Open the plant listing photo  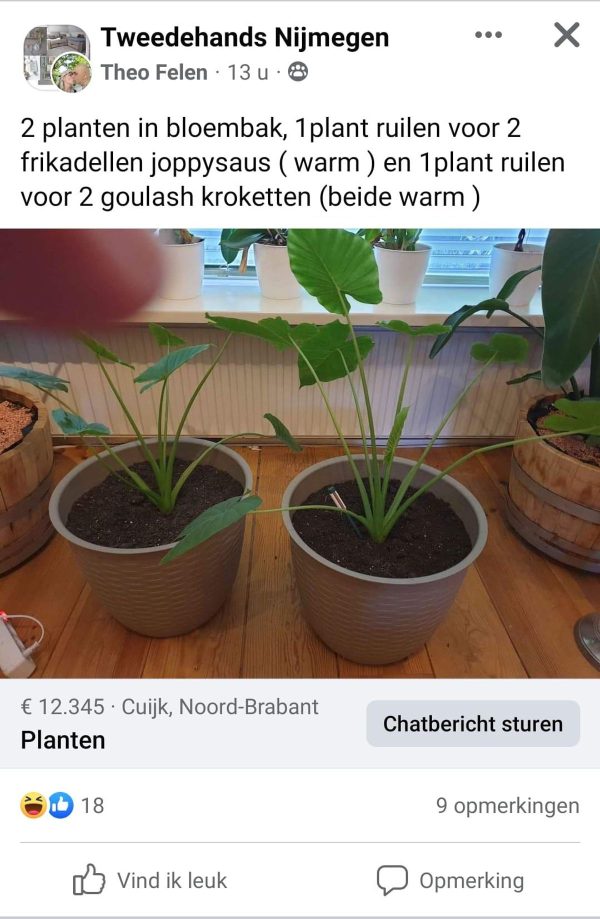click(300, 453)
